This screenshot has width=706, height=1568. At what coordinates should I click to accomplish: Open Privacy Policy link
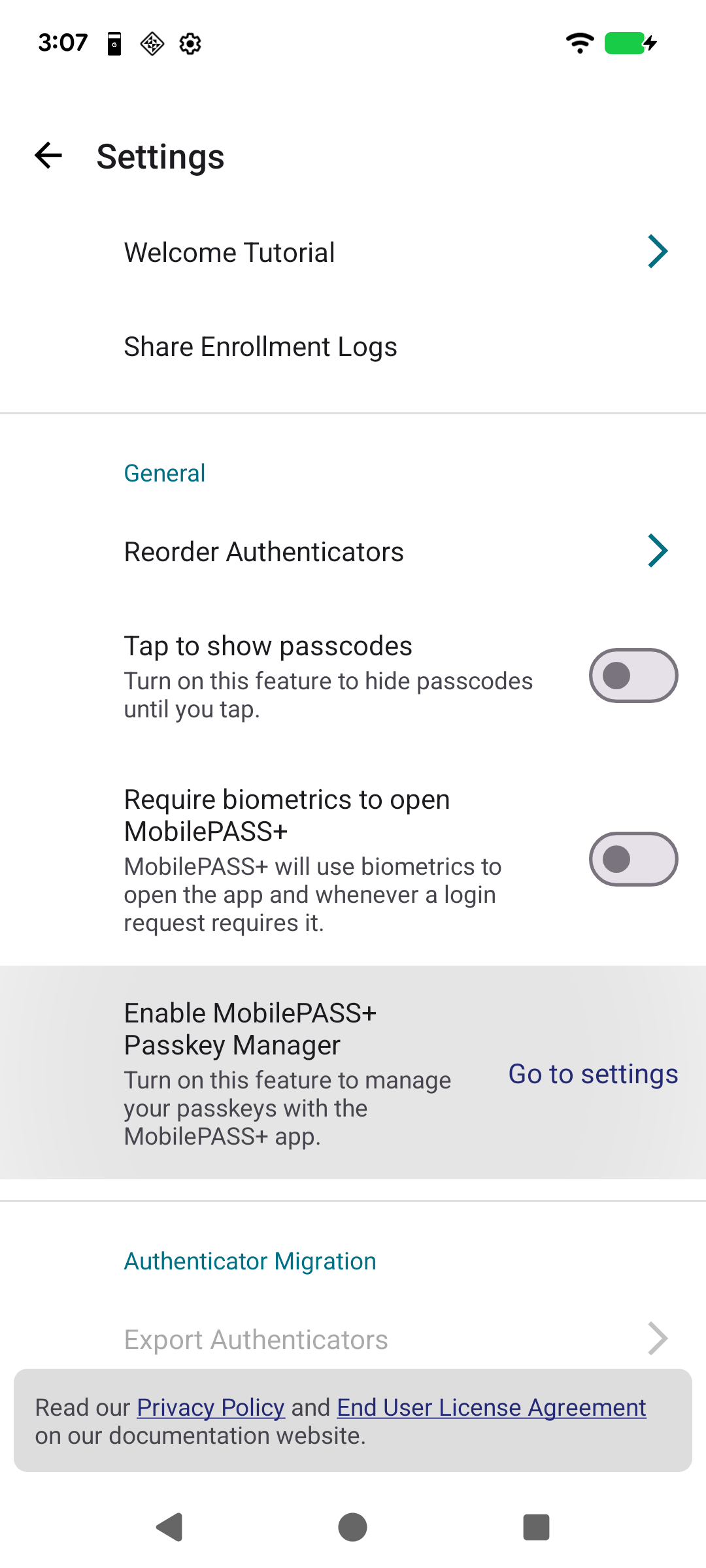210,1407
